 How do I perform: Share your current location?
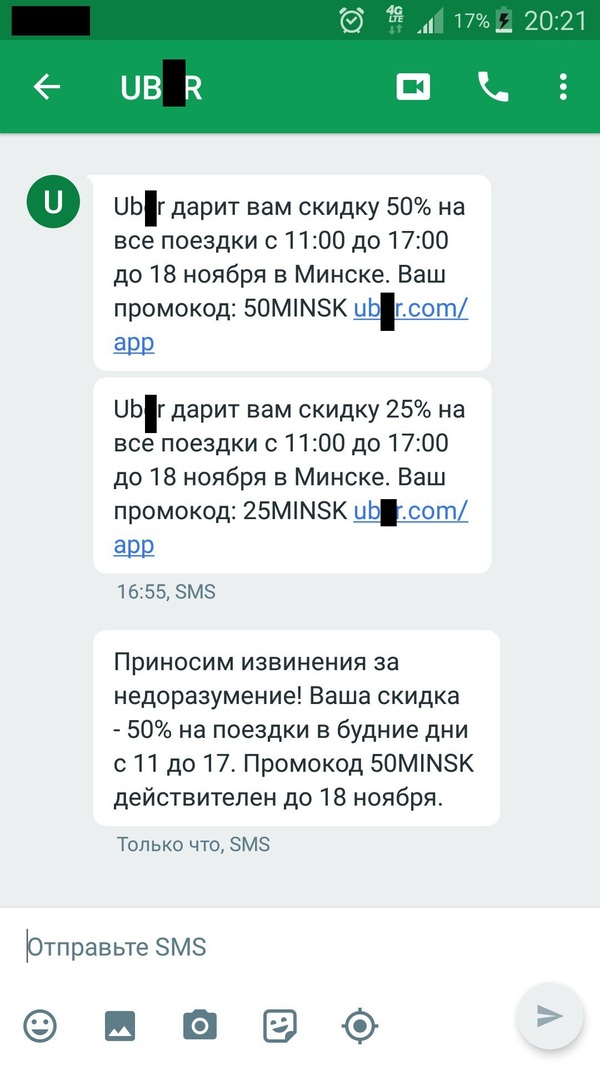(x=359, y=1024)
